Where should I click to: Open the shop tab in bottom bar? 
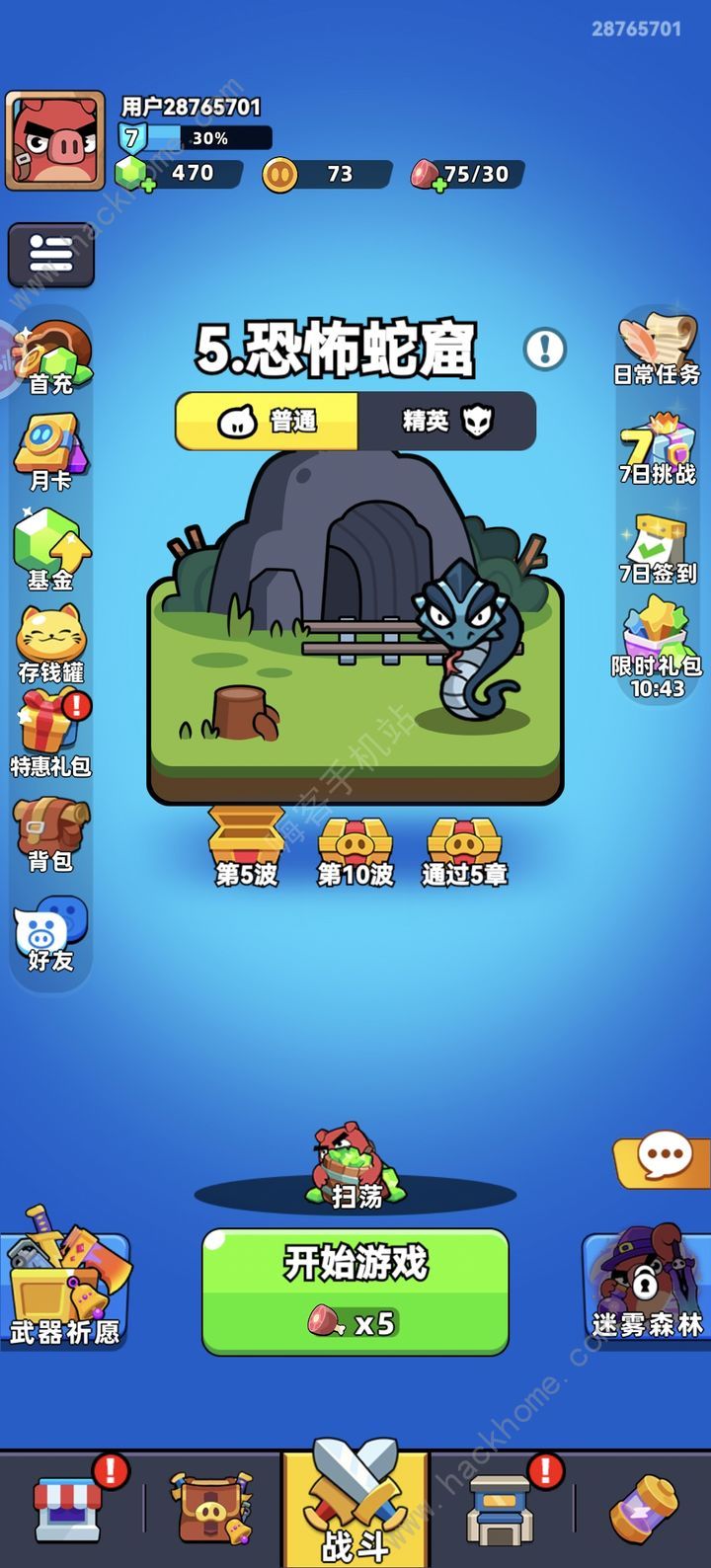[69, 1509]
